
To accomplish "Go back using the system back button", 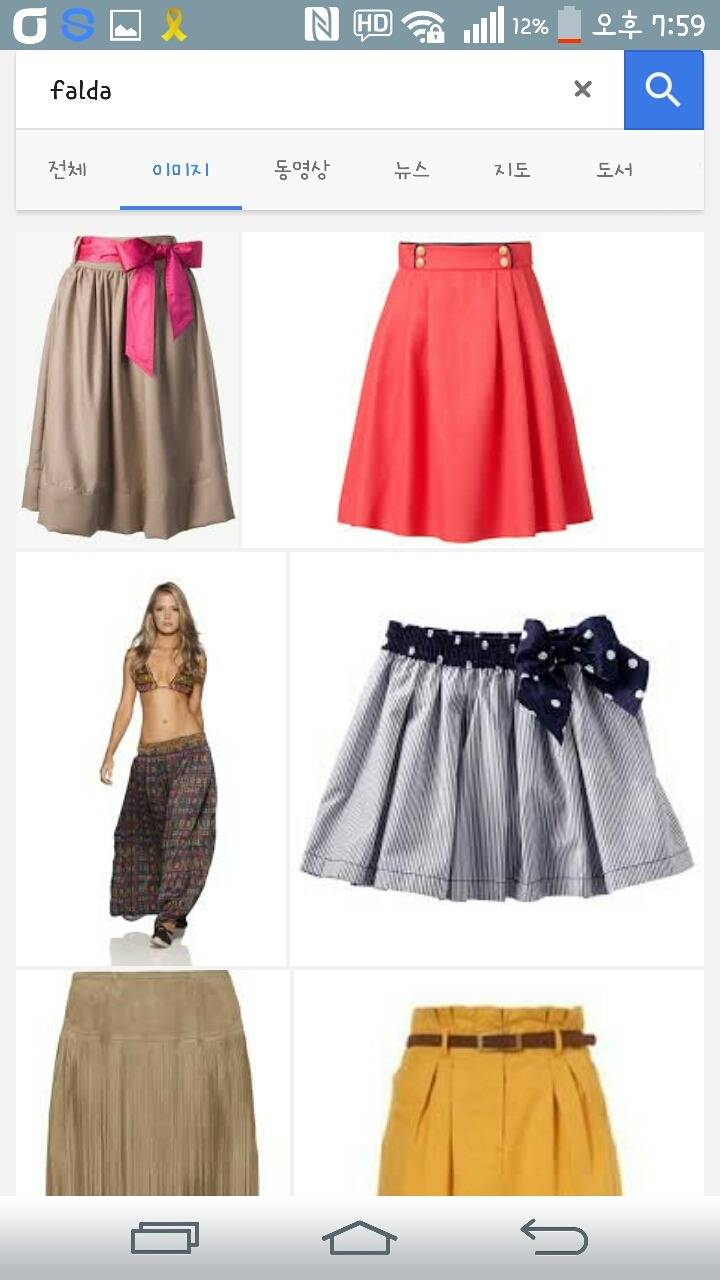I will click(x=554, y=1238).
